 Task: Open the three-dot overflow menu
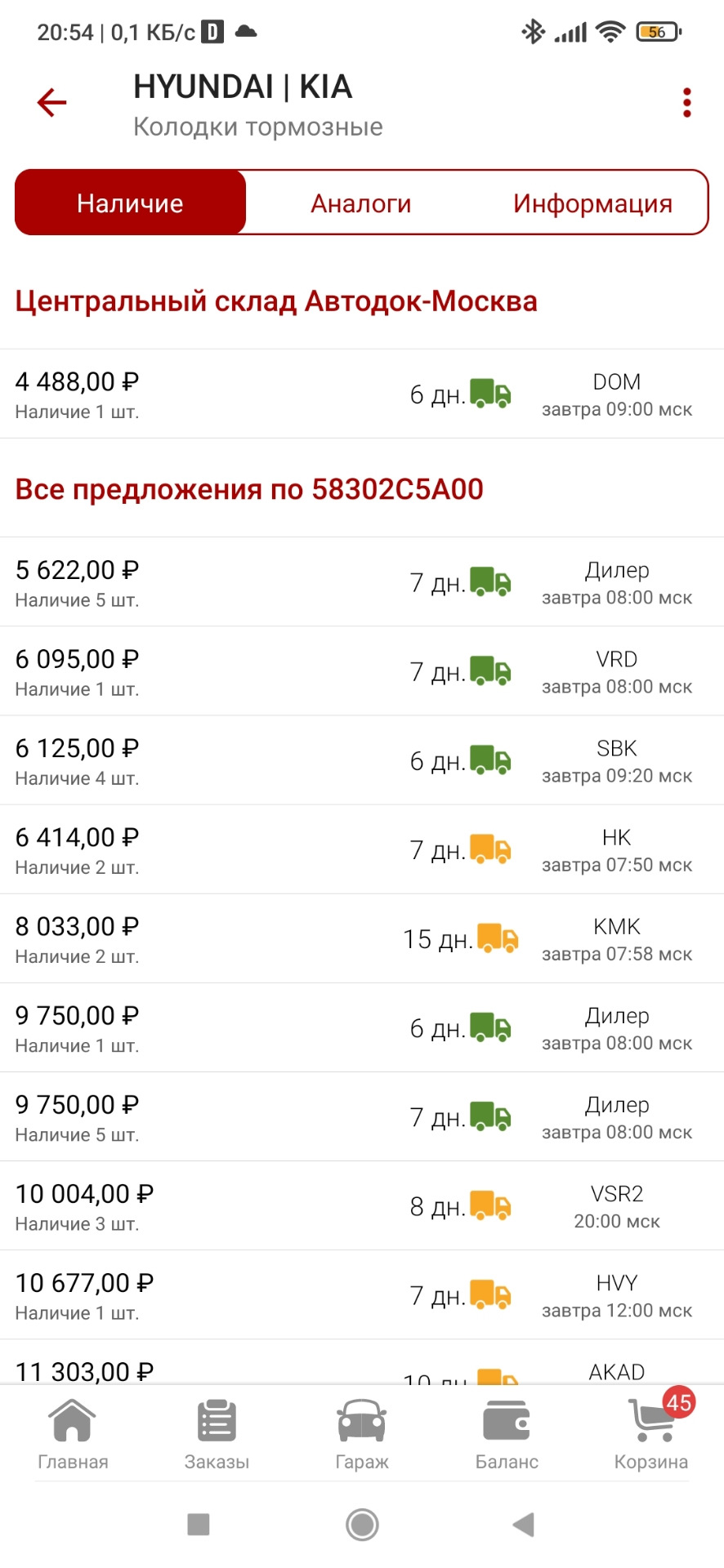click(x=686, y=101)
